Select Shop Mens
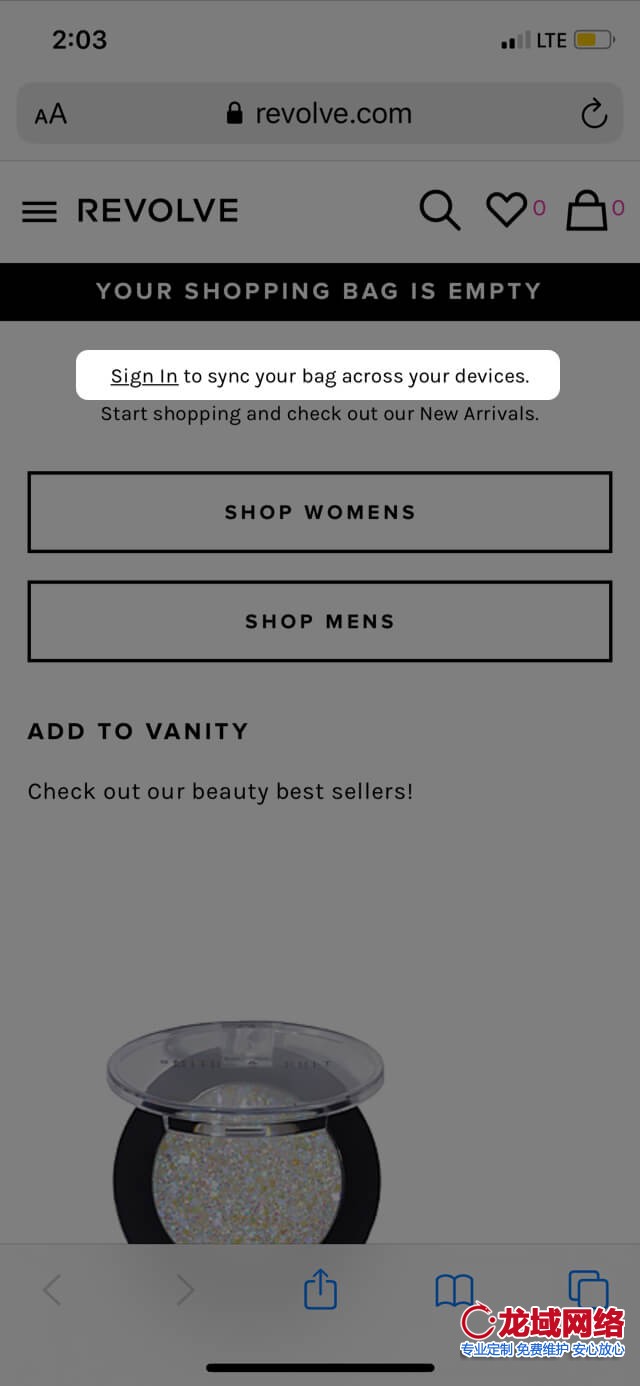Viewport: 640px width, 1386px height. [x=319, y=621]
